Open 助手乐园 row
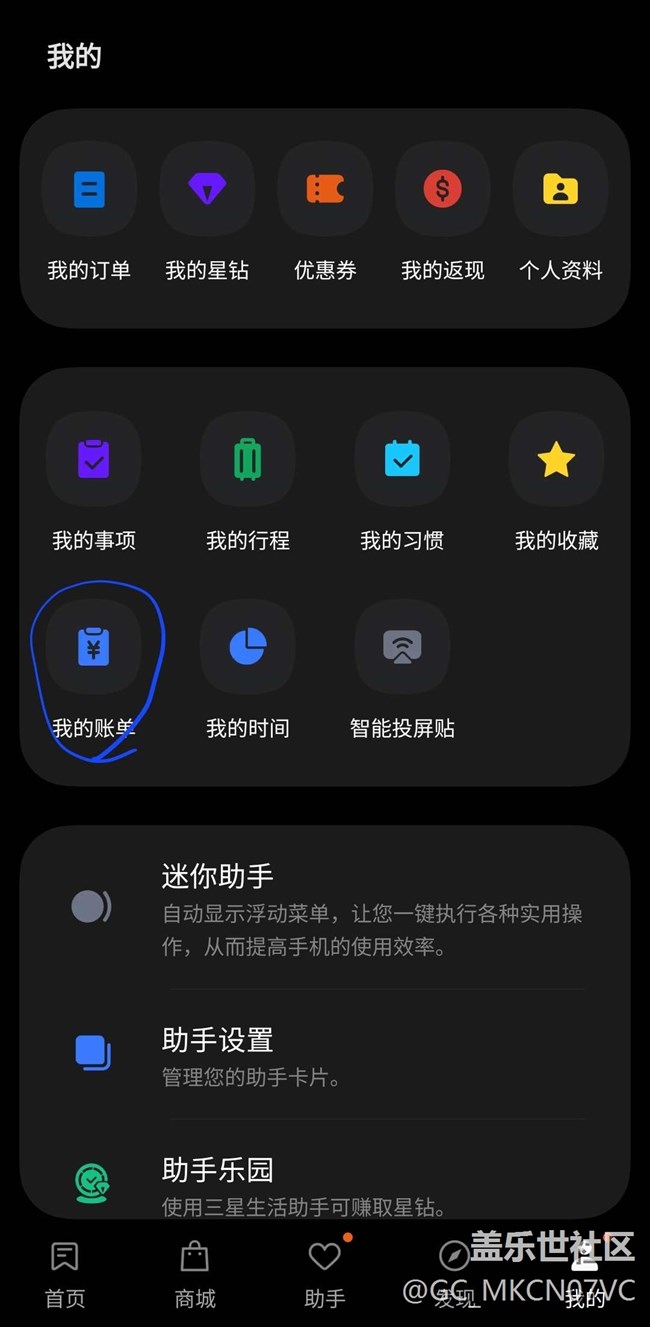 (325, 1182)
